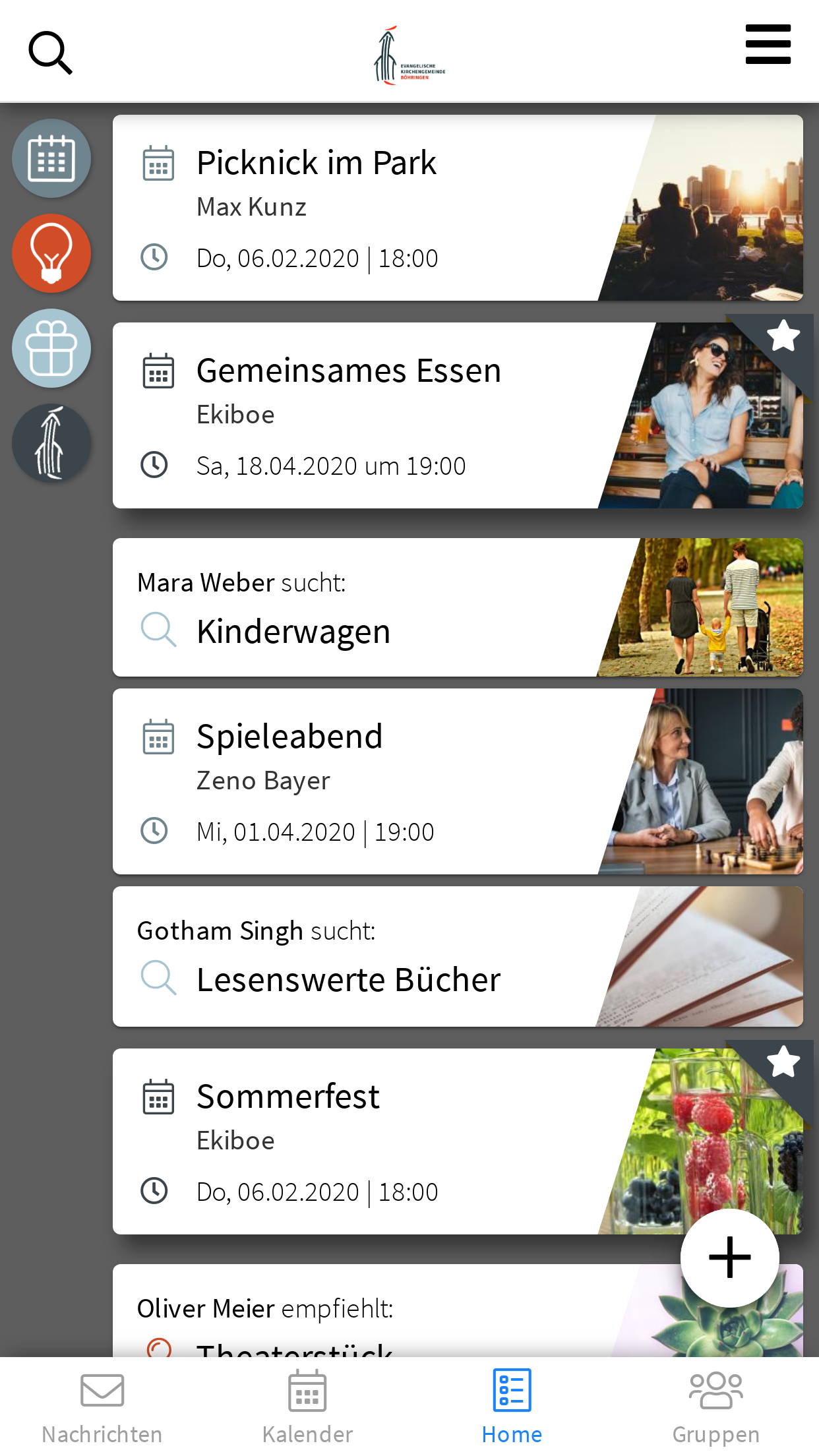Select the lightbulb filter in the sidebar
The height and width of the screenshot is (1456, 819).
click(x=51, y=253)
